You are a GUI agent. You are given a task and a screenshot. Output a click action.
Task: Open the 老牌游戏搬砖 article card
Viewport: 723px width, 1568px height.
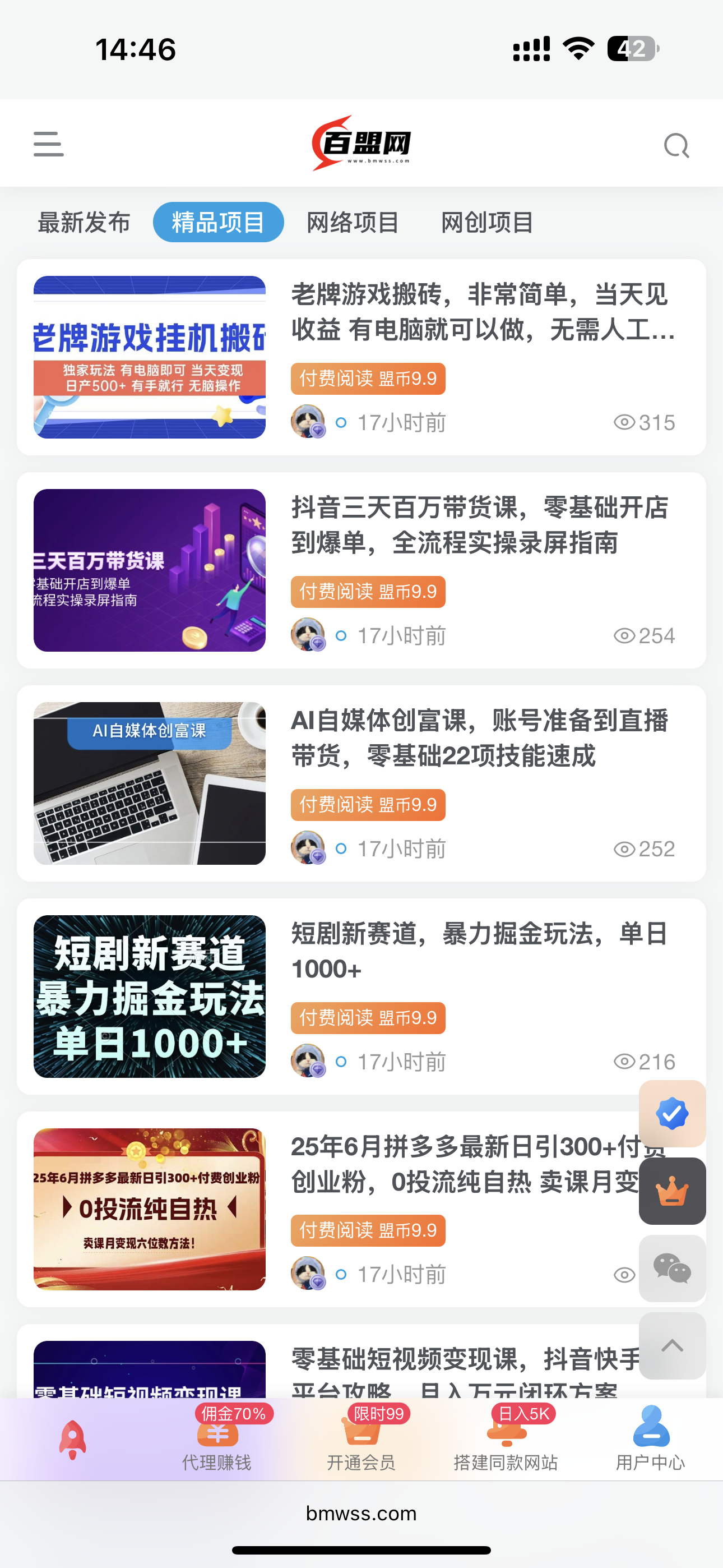(x=361, y=357)
